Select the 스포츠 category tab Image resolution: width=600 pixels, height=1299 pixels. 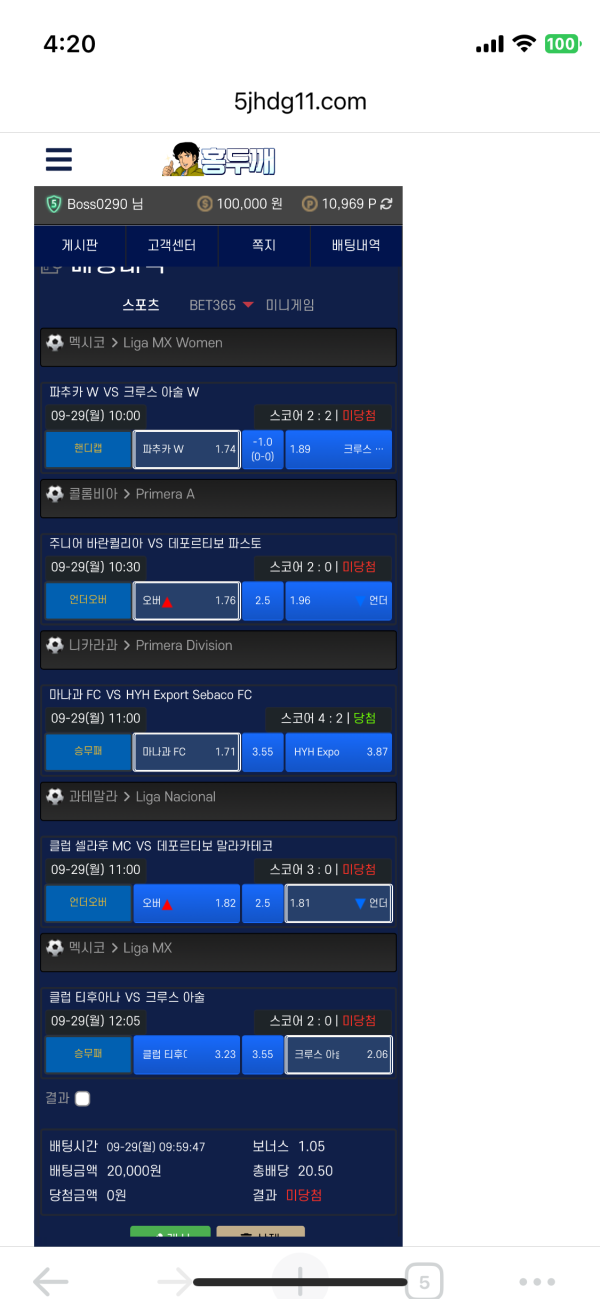pyautogui.click(x=141, y=305)
